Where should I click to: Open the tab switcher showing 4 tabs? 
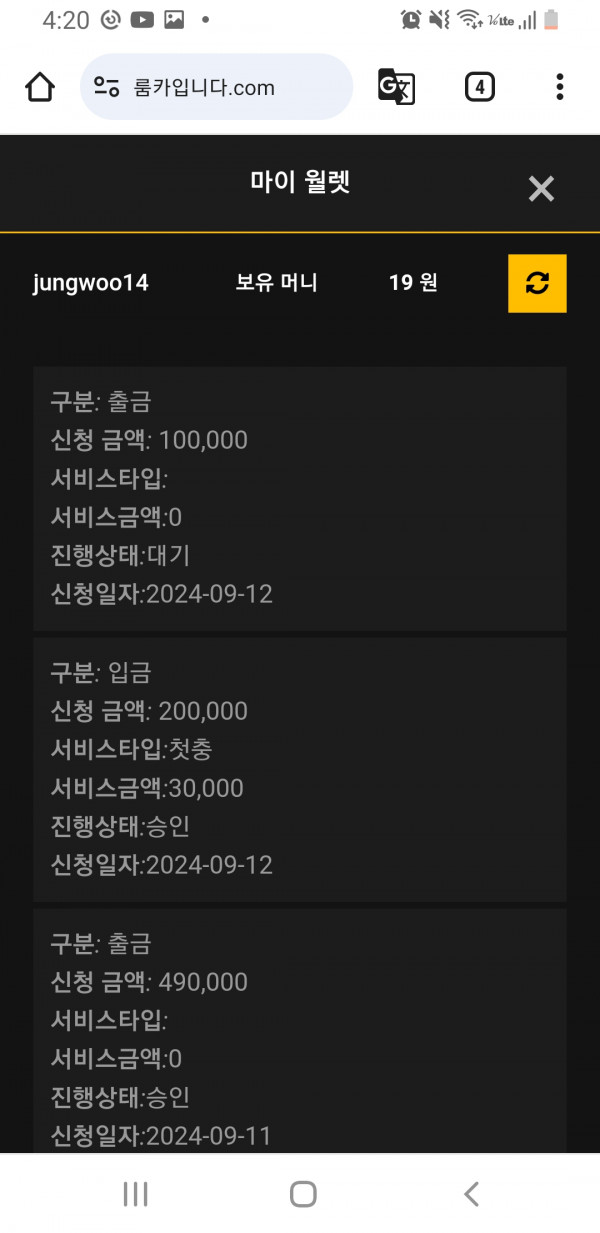pos(480,87)
